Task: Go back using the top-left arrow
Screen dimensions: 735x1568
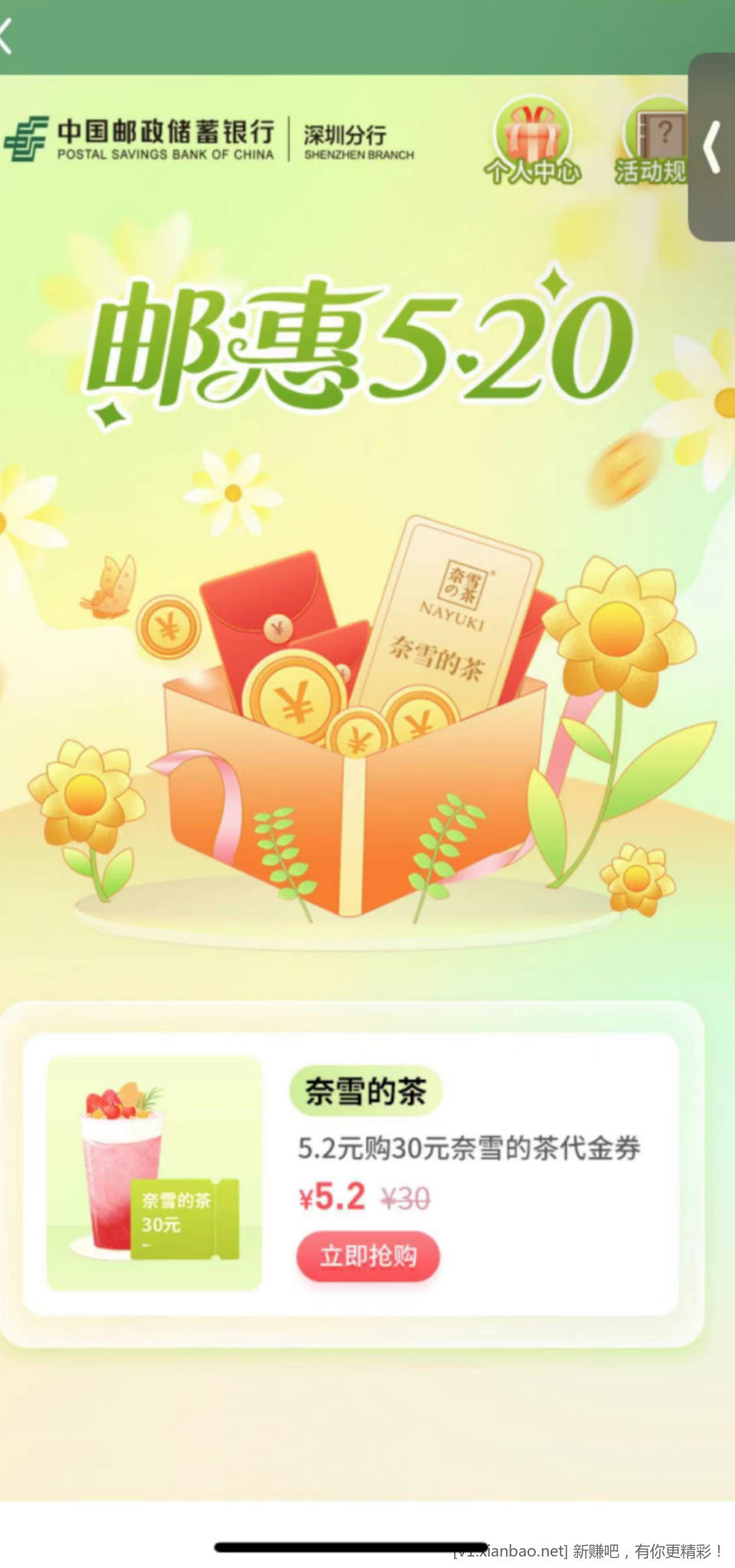Action: coord(8,35)
